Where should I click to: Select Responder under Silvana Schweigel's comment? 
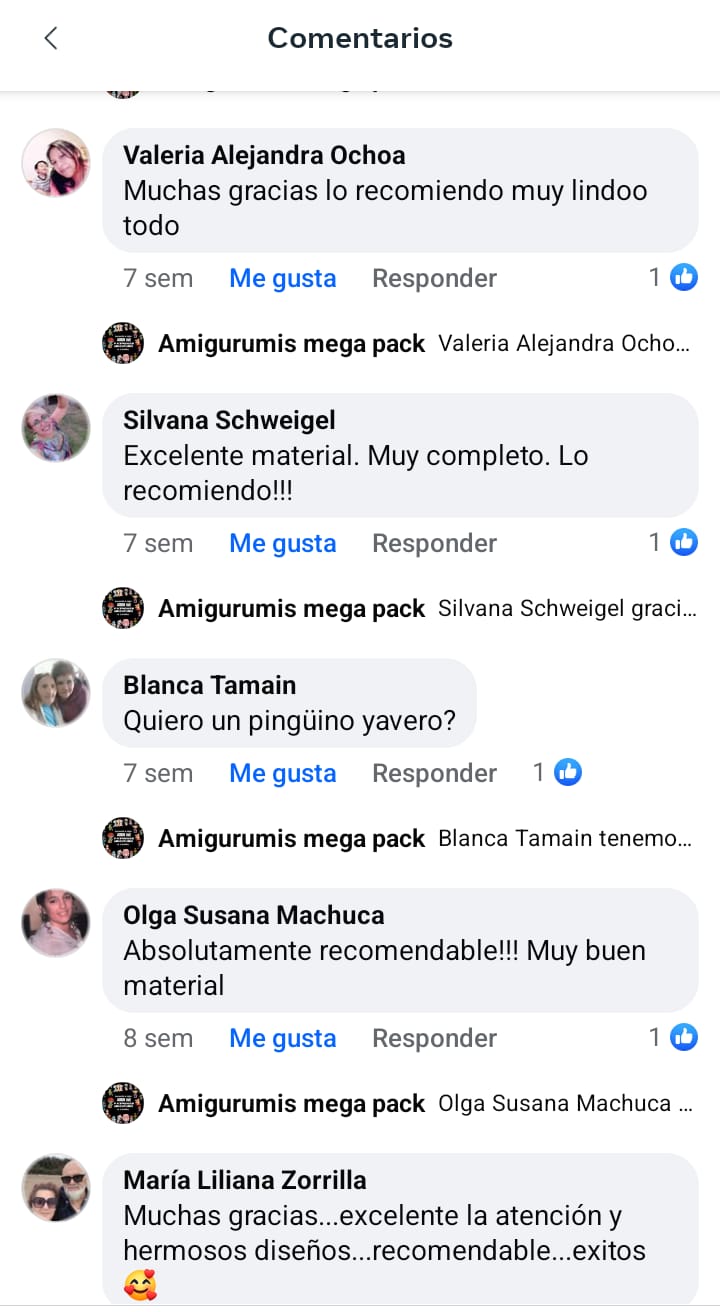(x=434, y=543)
